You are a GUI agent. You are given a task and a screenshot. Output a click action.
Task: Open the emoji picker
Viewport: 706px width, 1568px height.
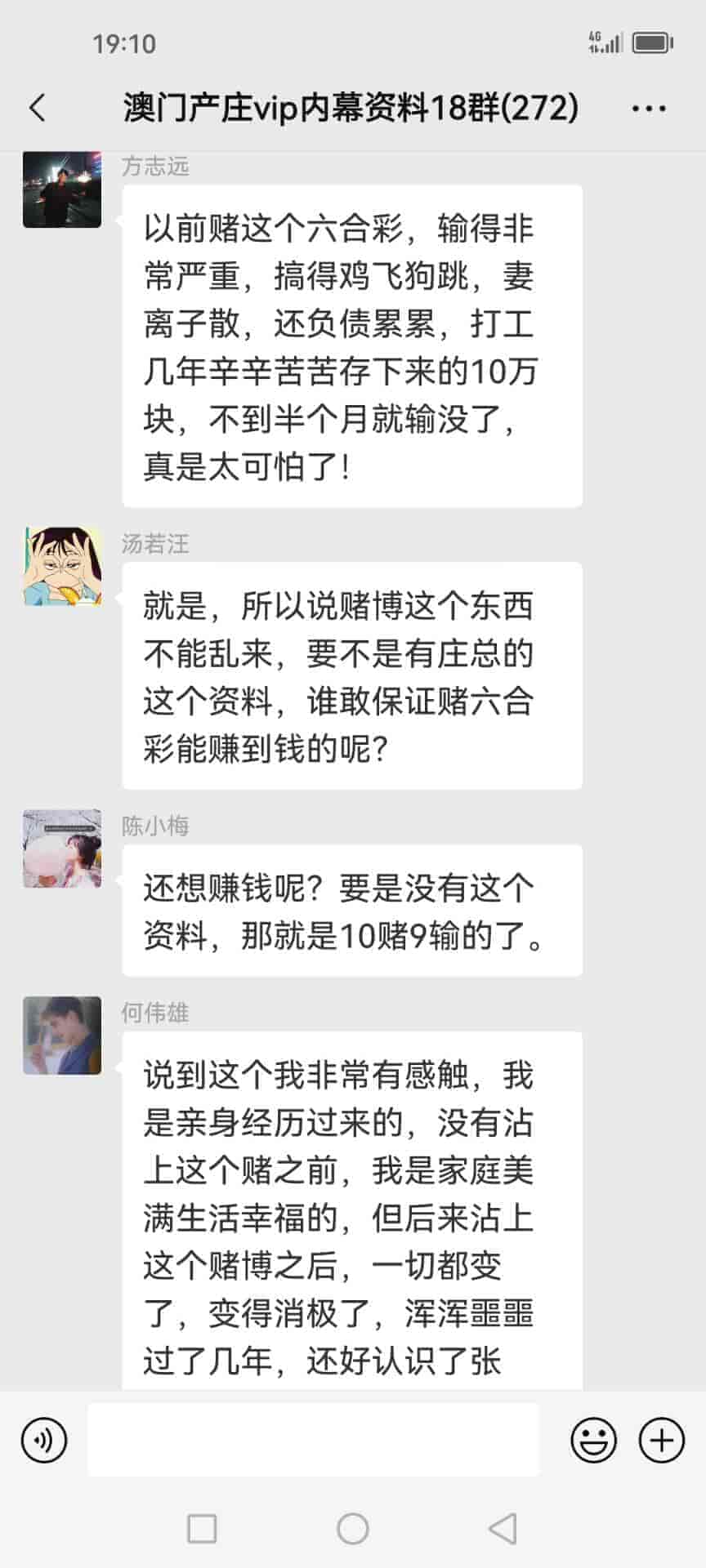point(593,1440)
